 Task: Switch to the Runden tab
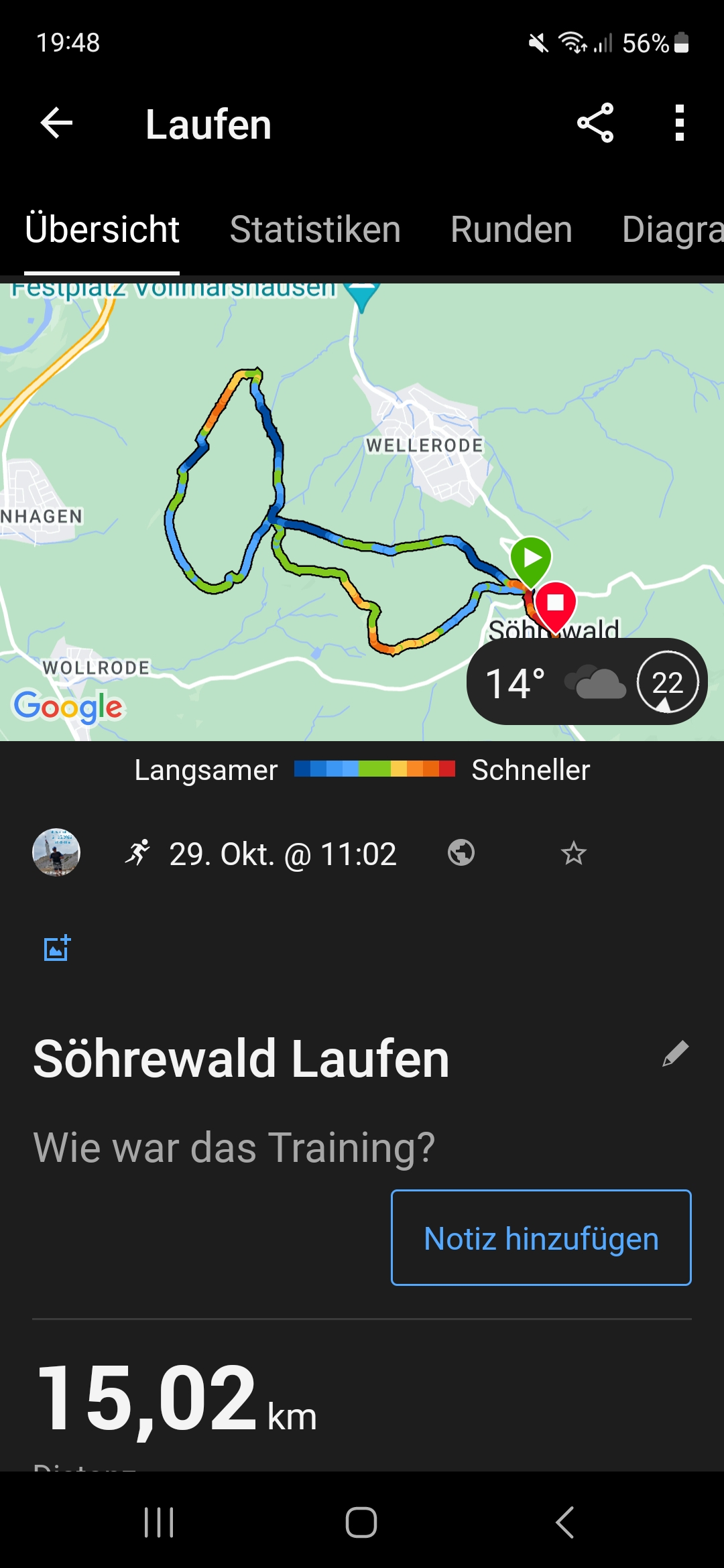tap(511, 230)
